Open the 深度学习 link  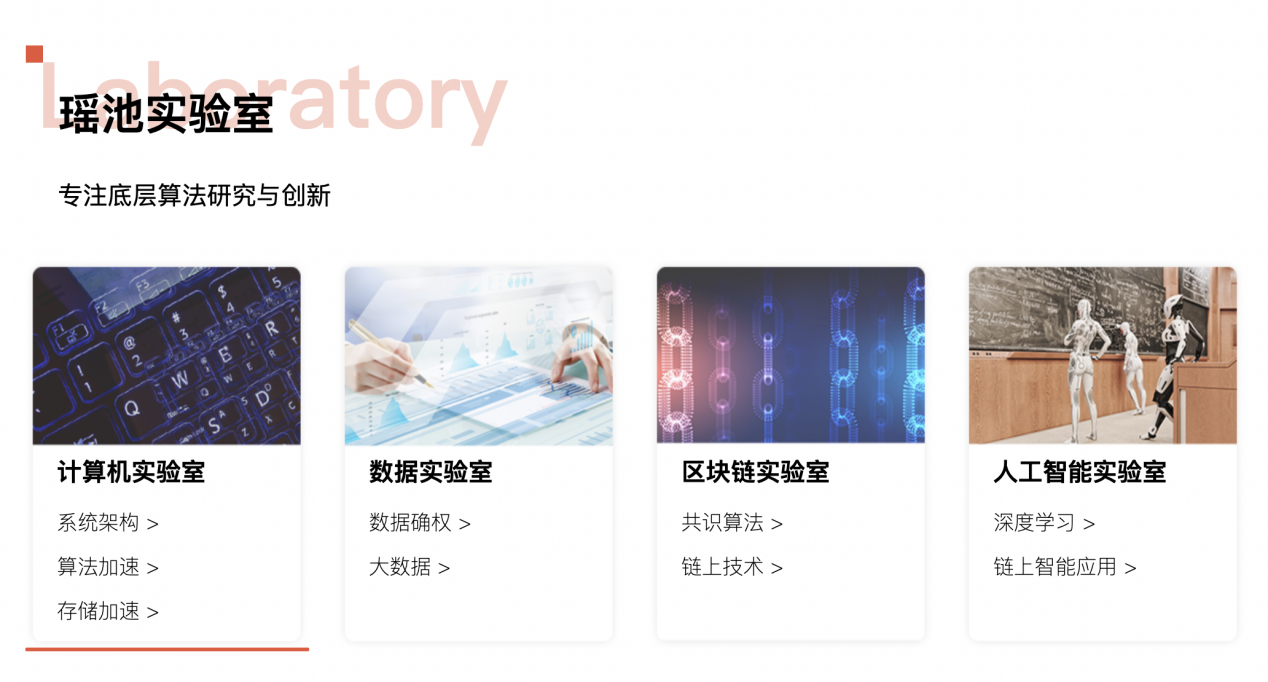pyautogui.click(x=1044, y=523)
